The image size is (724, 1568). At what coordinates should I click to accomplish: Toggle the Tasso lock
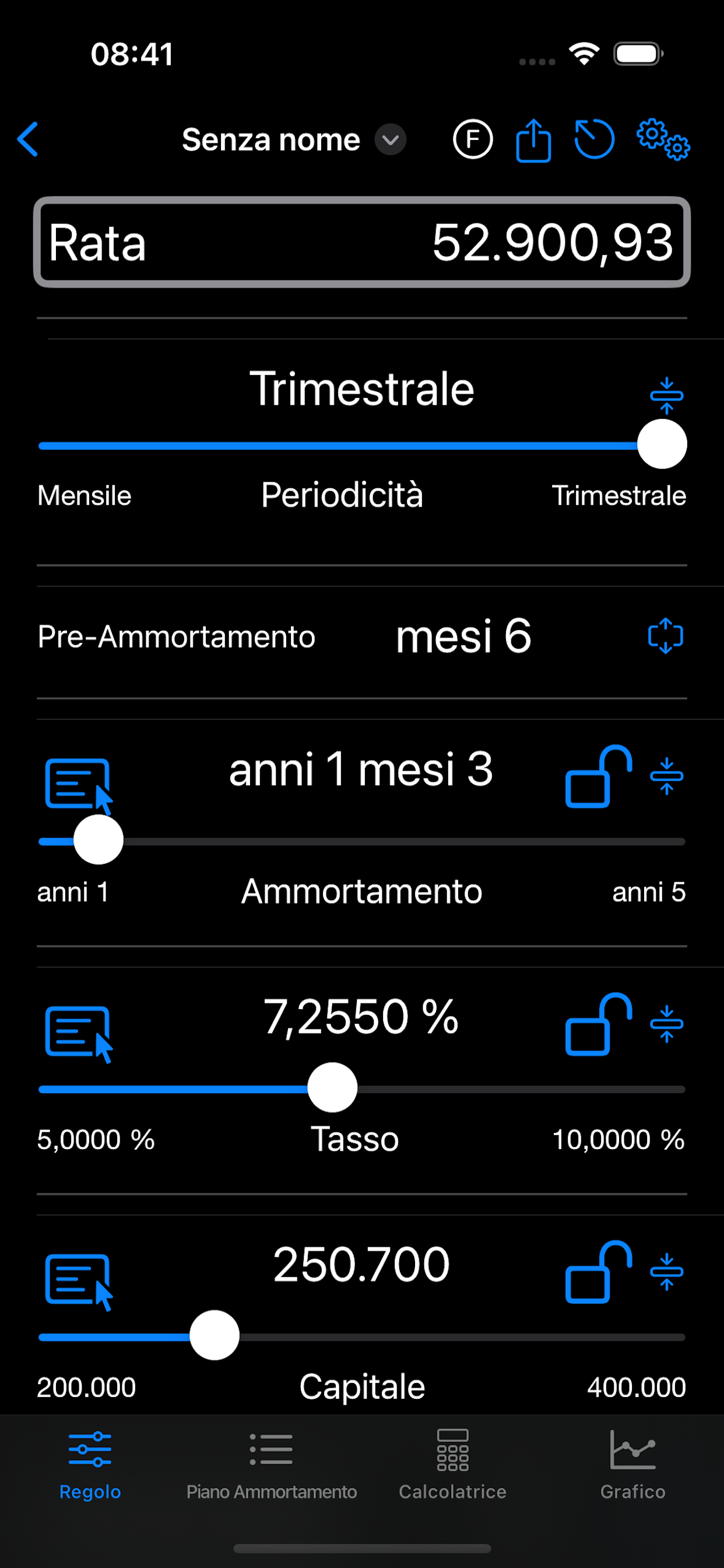pyautogui.click(x=598, y=1024)
